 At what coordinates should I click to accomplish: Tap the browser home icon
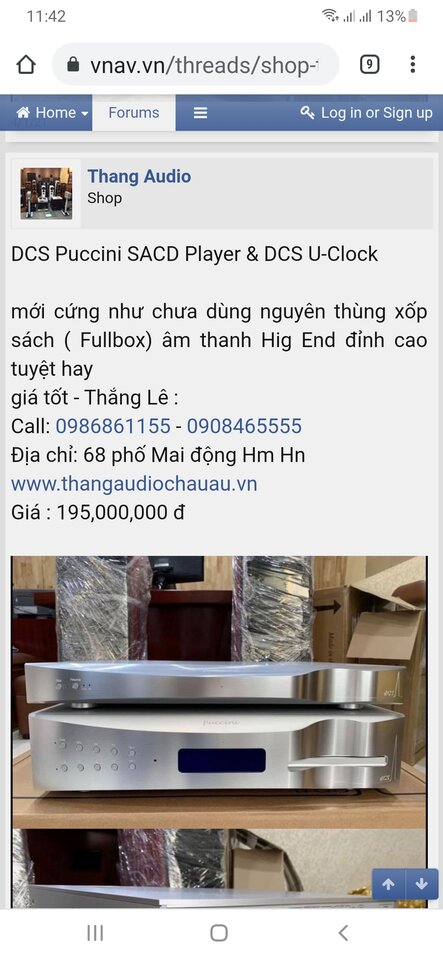point(26,64)
